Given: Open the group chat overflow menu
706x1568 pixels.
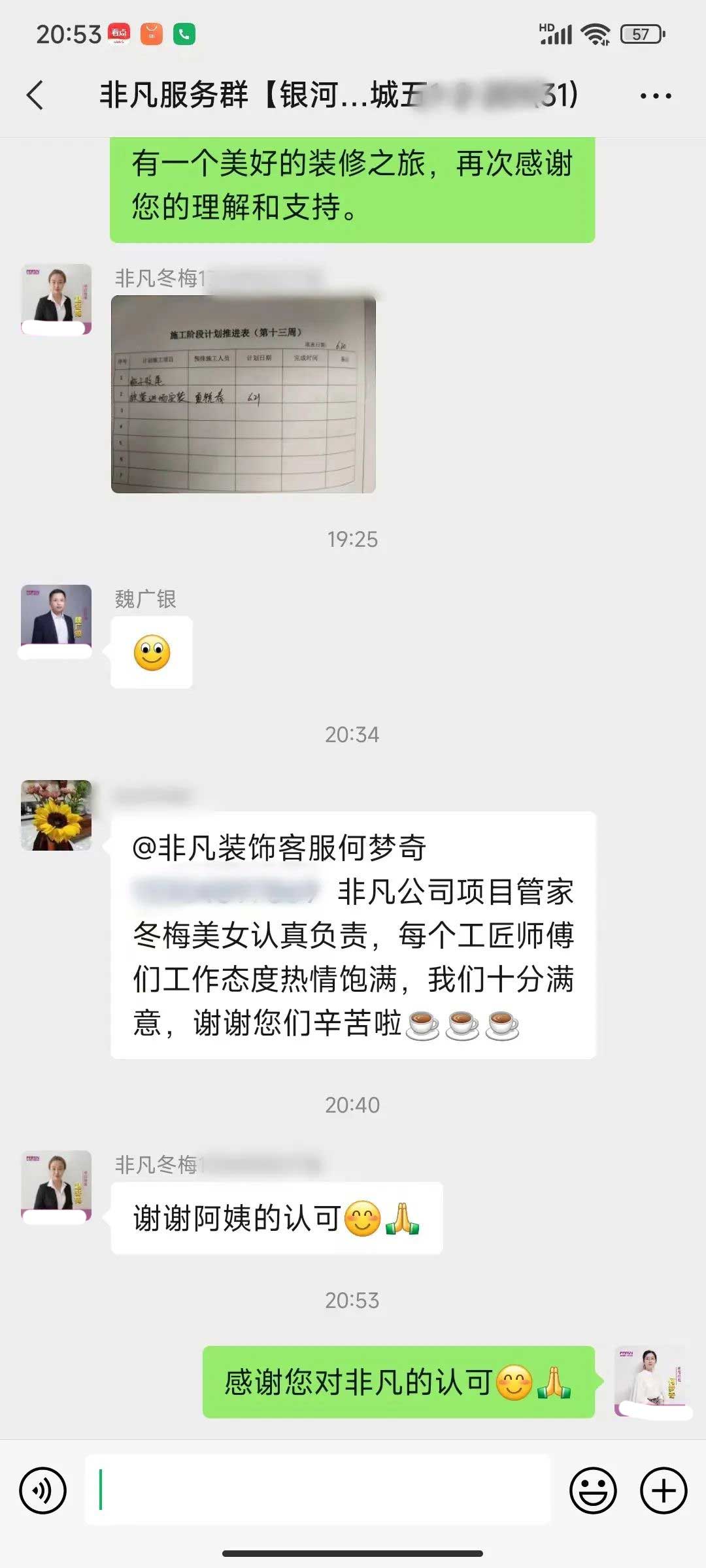Looking at the screenshot, I should [655, 96].
